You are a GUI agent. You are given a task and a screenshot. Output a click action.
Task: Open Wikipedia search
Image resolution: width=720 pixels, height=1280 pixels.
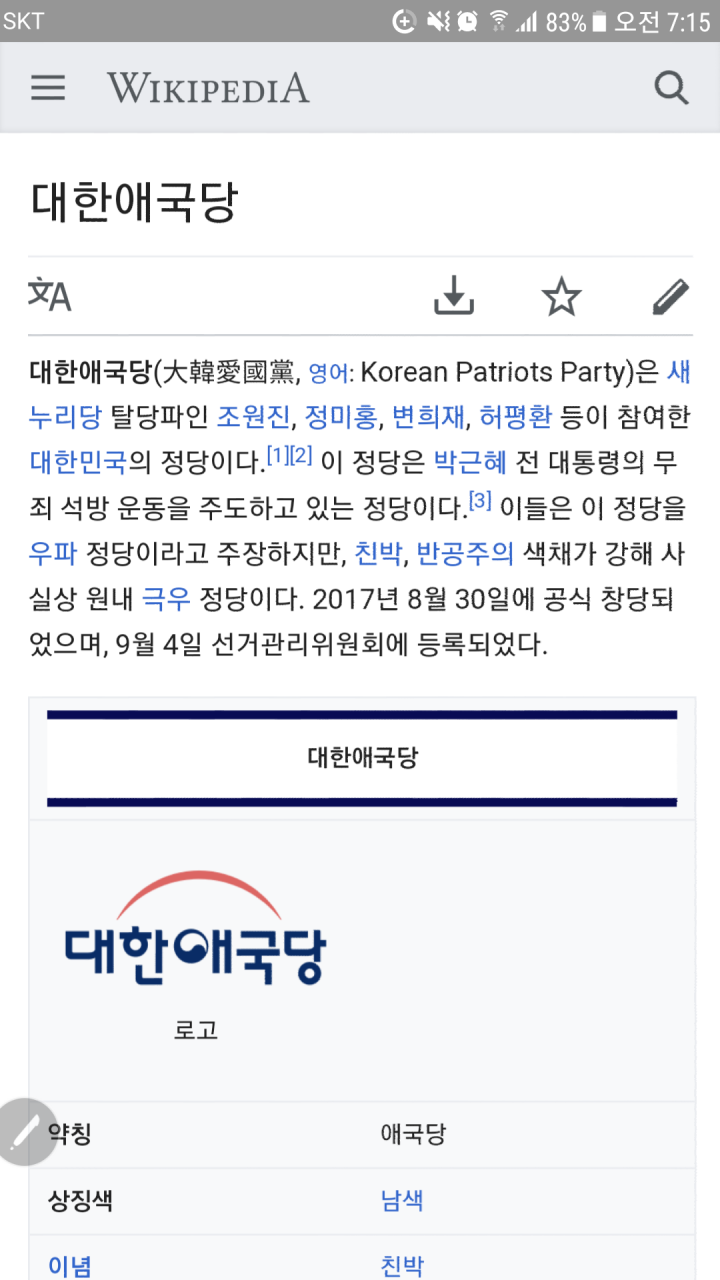671,88
